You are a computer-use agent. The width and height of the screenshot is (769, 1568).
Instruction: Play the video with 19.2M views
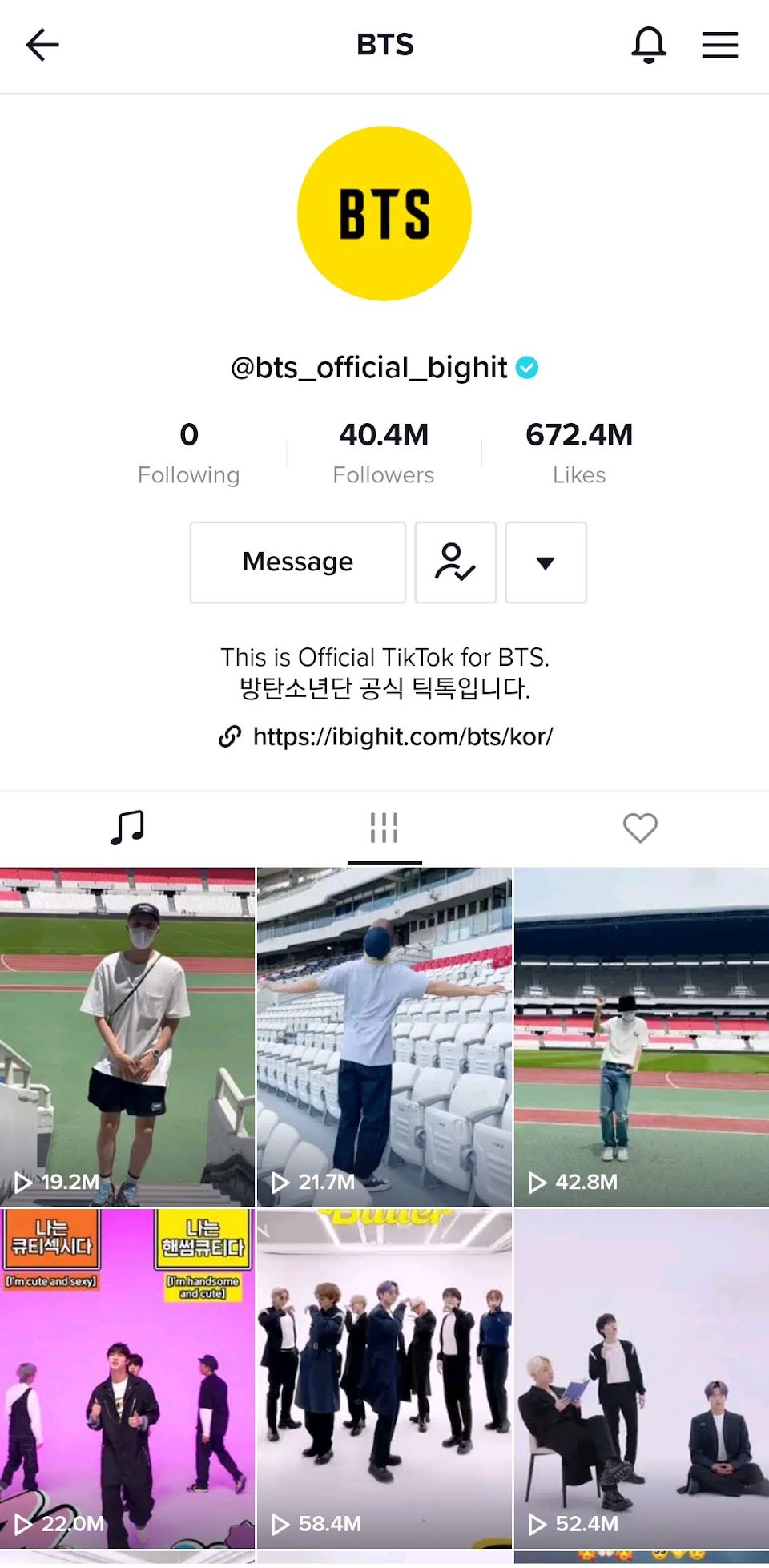coord(127,1037)
